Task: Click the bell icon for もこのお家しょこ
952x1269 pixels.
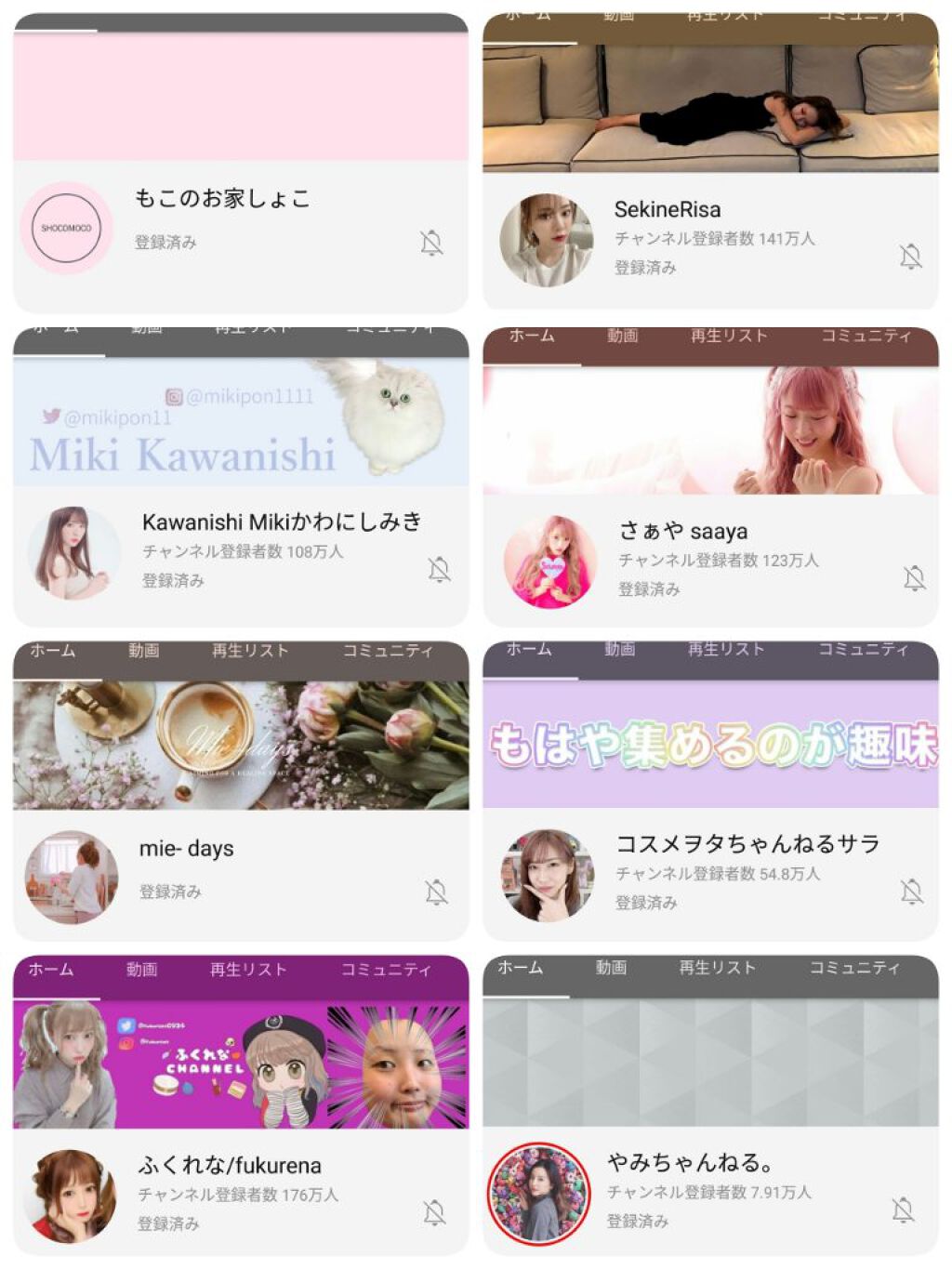Action: click(x=431, y=244)
